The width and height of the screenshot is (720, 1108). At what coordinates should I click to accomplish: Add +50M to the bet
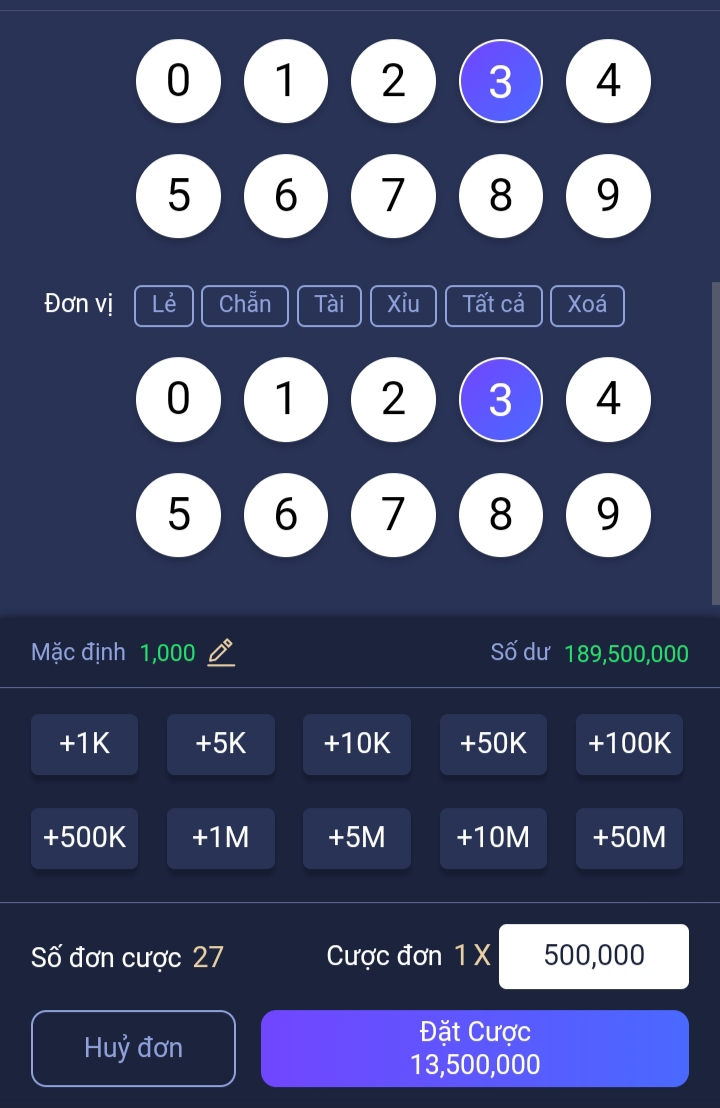[x=629, y=838]
